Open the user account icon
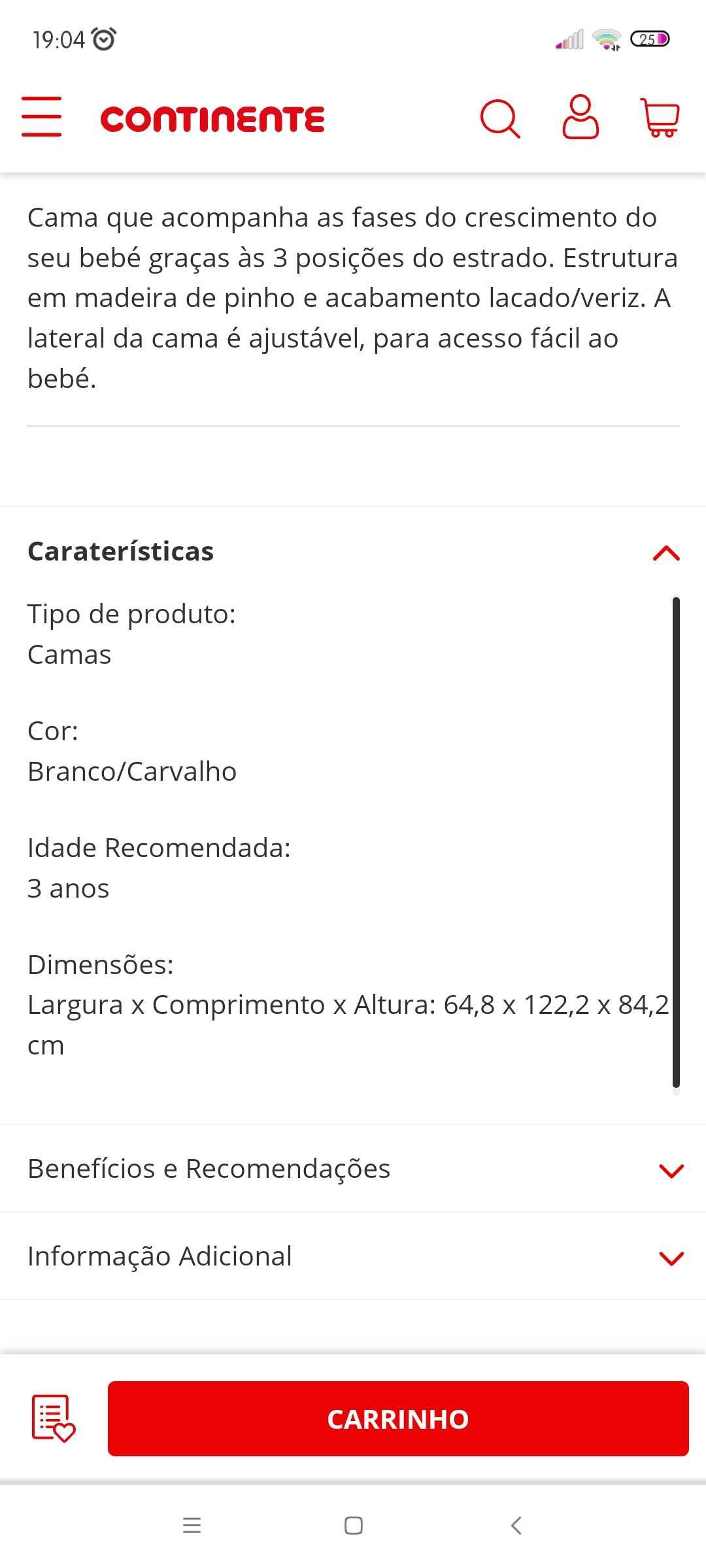706x1568 pixels. coord(580,116)
